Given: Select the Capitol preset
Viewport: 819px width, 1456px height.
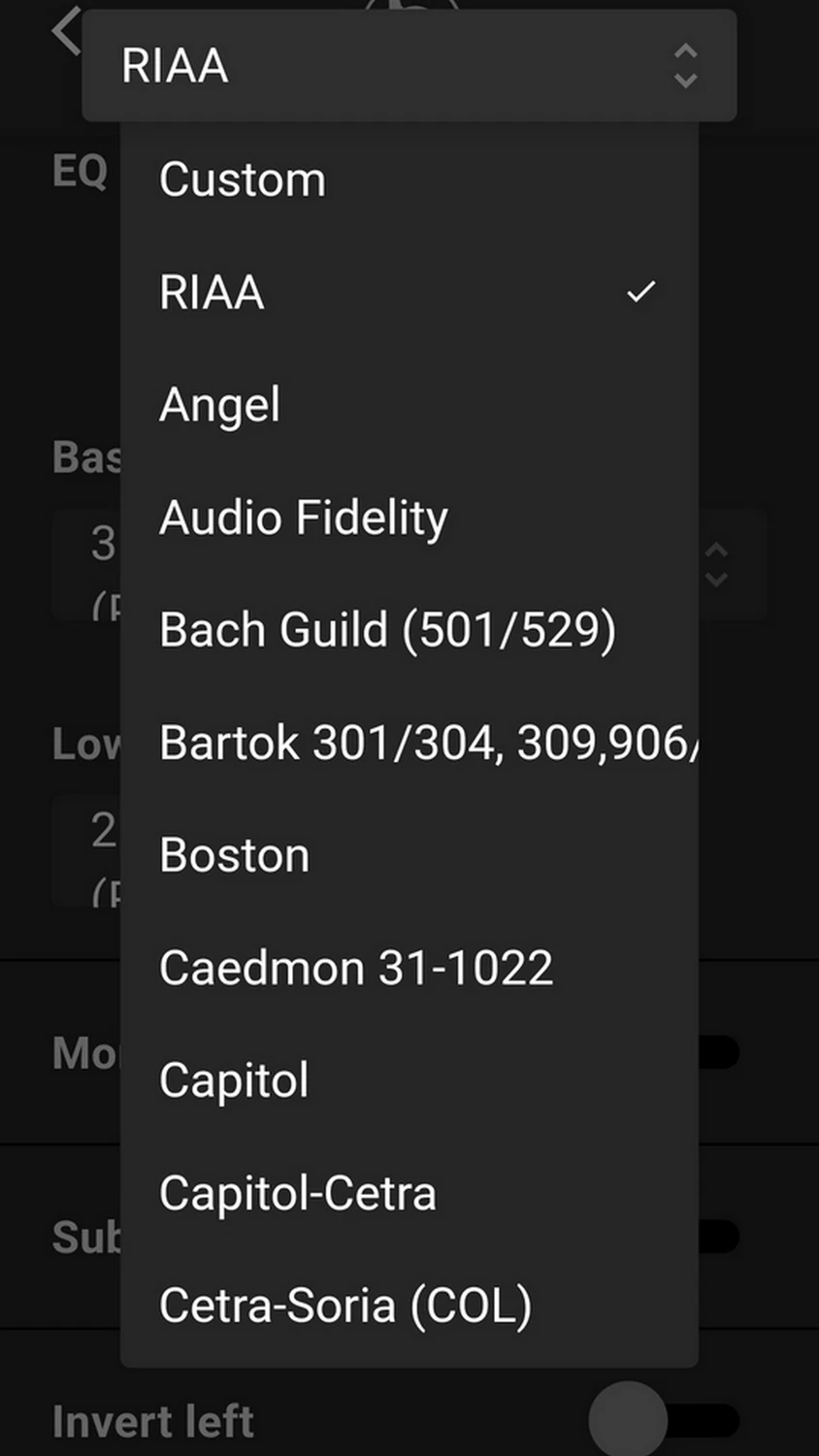Looking at the screenshot, I should point(409,1080).
